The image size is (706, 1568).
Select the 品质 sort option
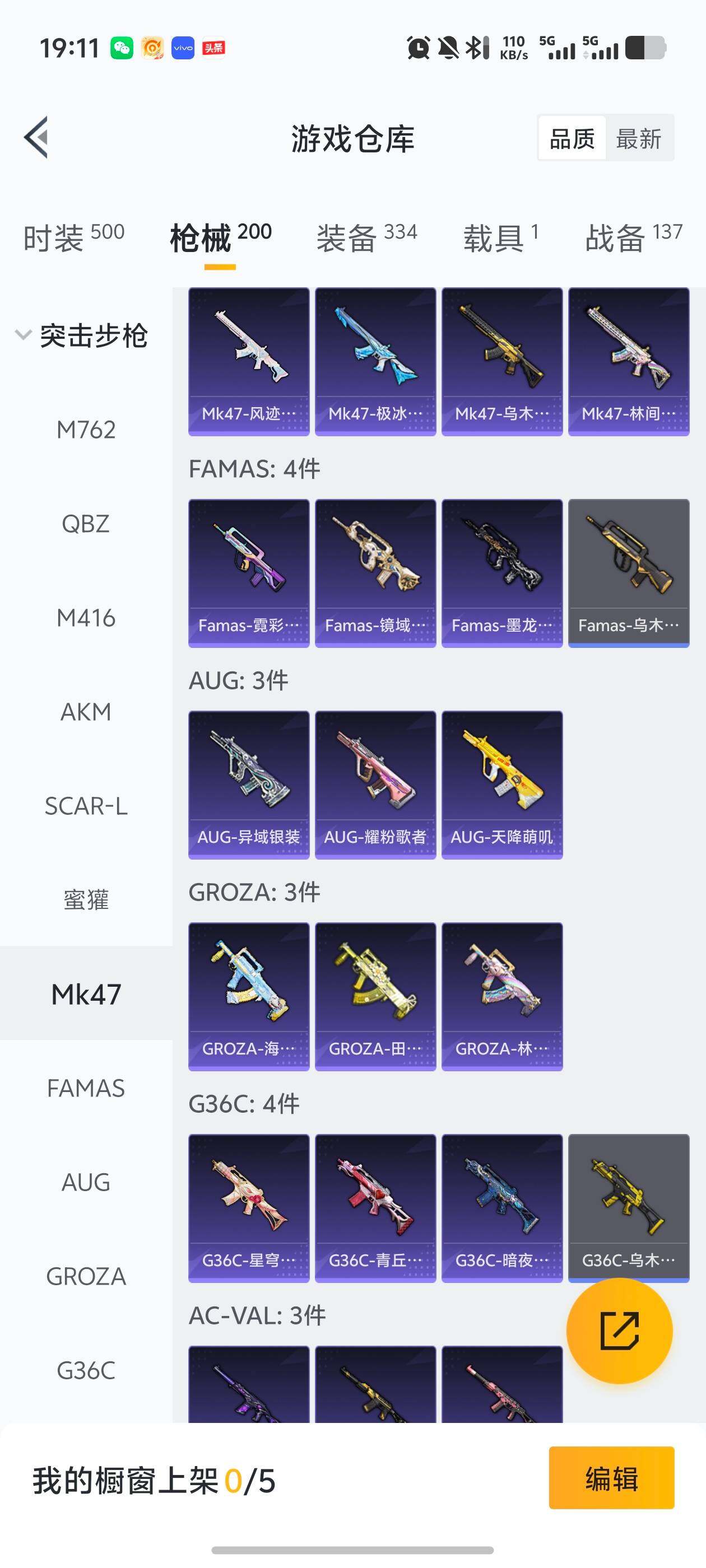(572, 138)
